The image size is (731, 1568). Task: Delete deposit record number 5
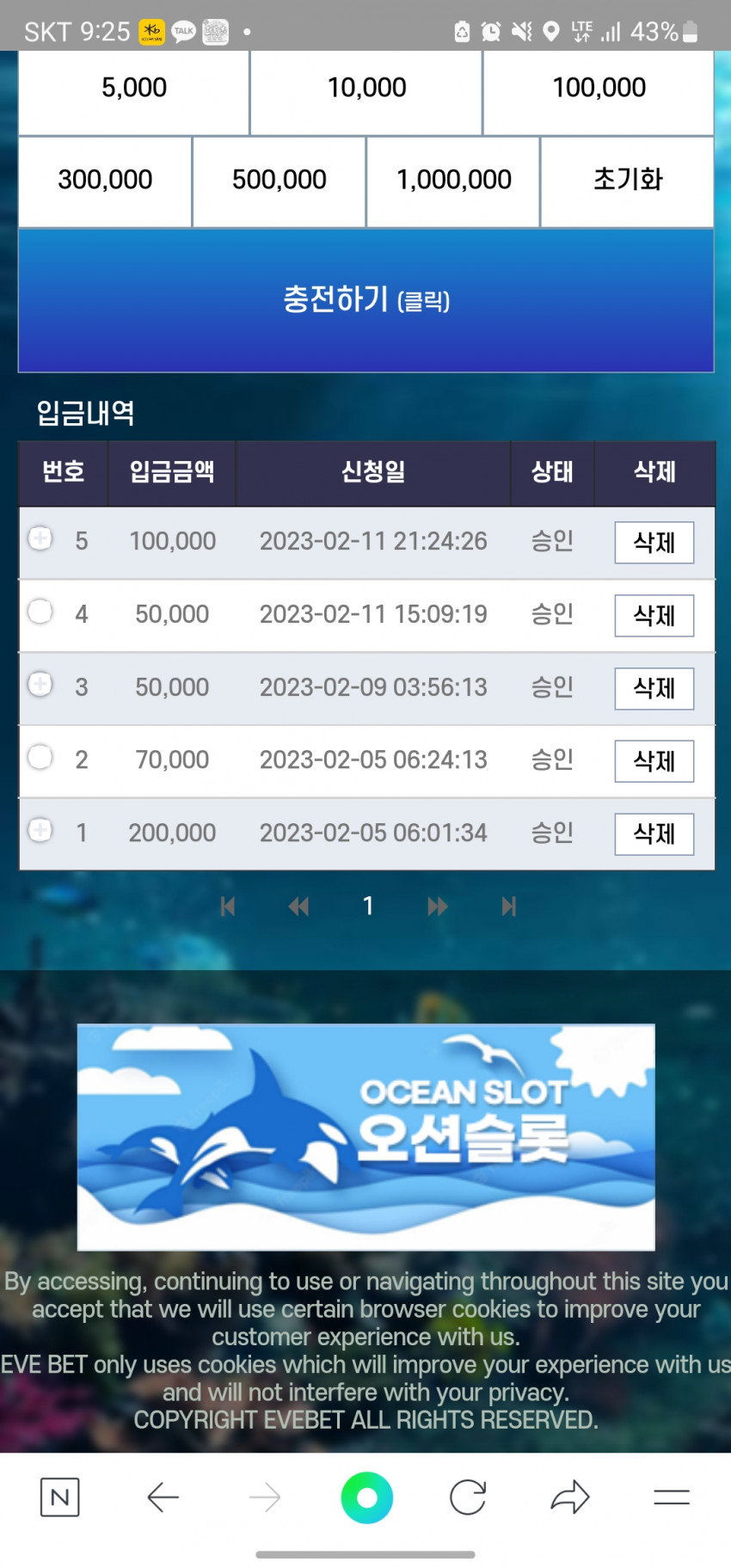pos(654,543)
